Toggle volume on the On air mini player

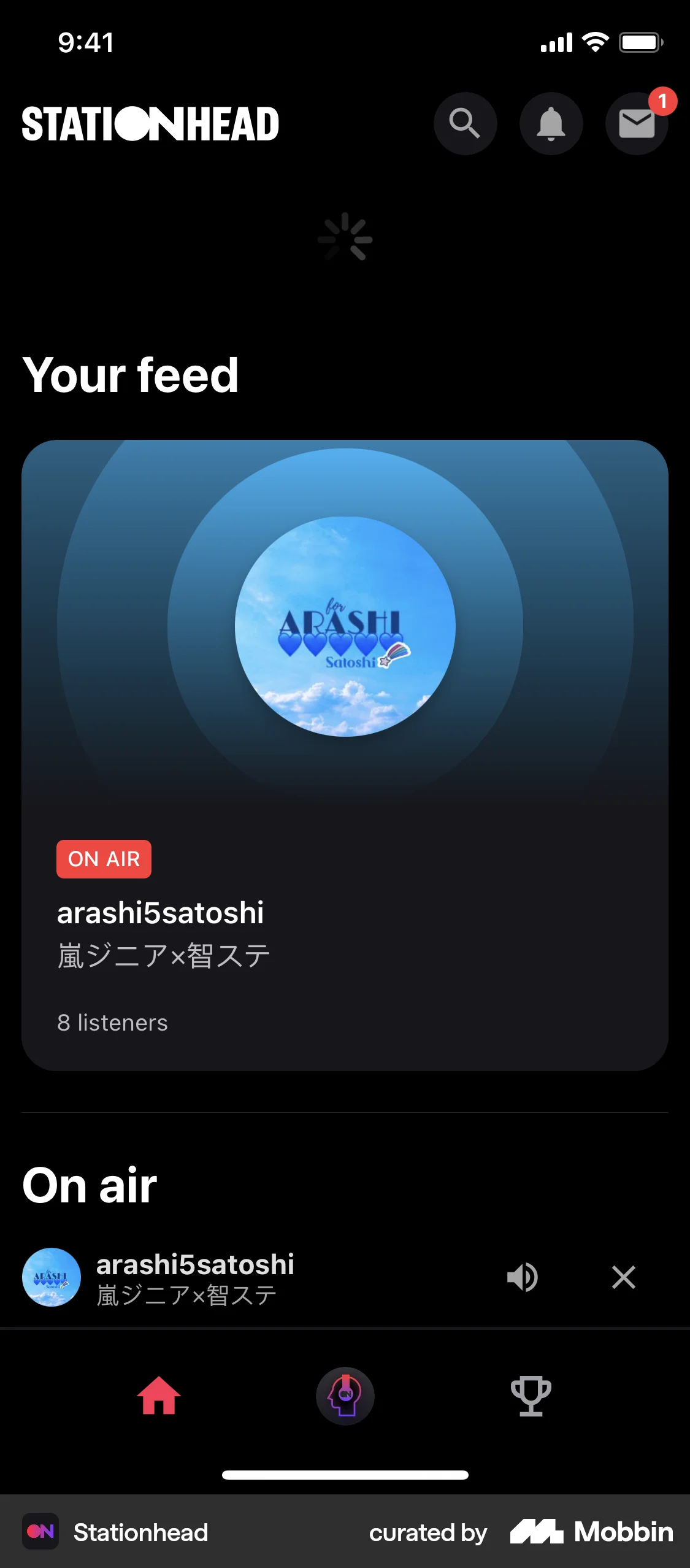(522, 1277)
